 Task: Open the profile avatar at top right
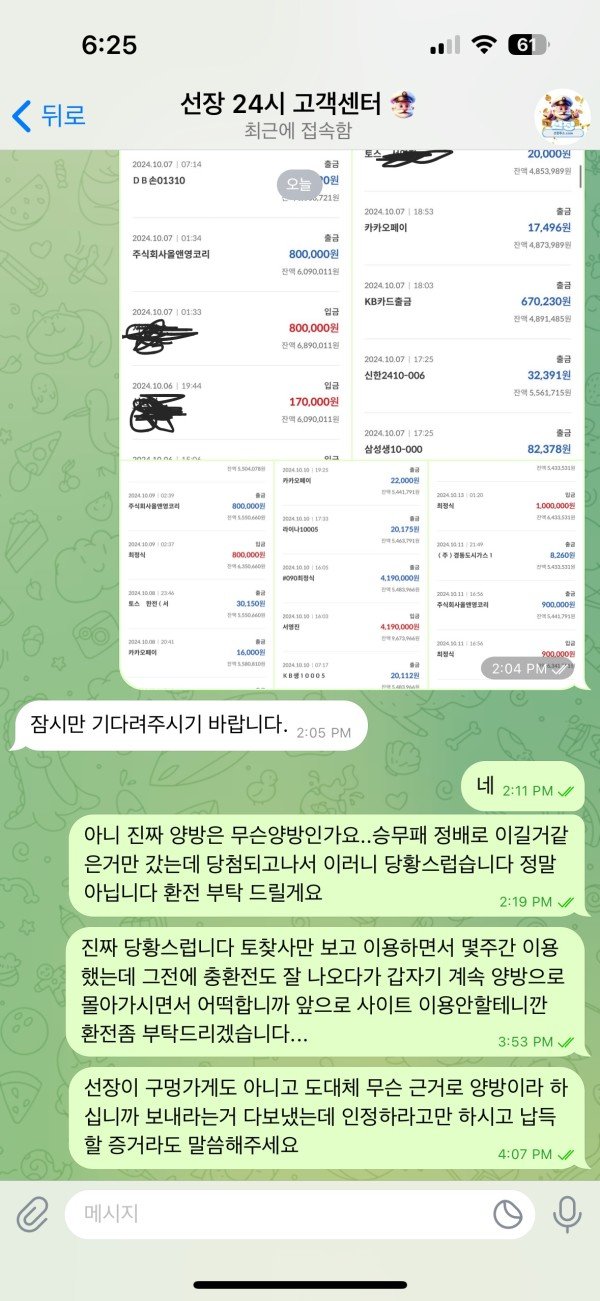561,116
